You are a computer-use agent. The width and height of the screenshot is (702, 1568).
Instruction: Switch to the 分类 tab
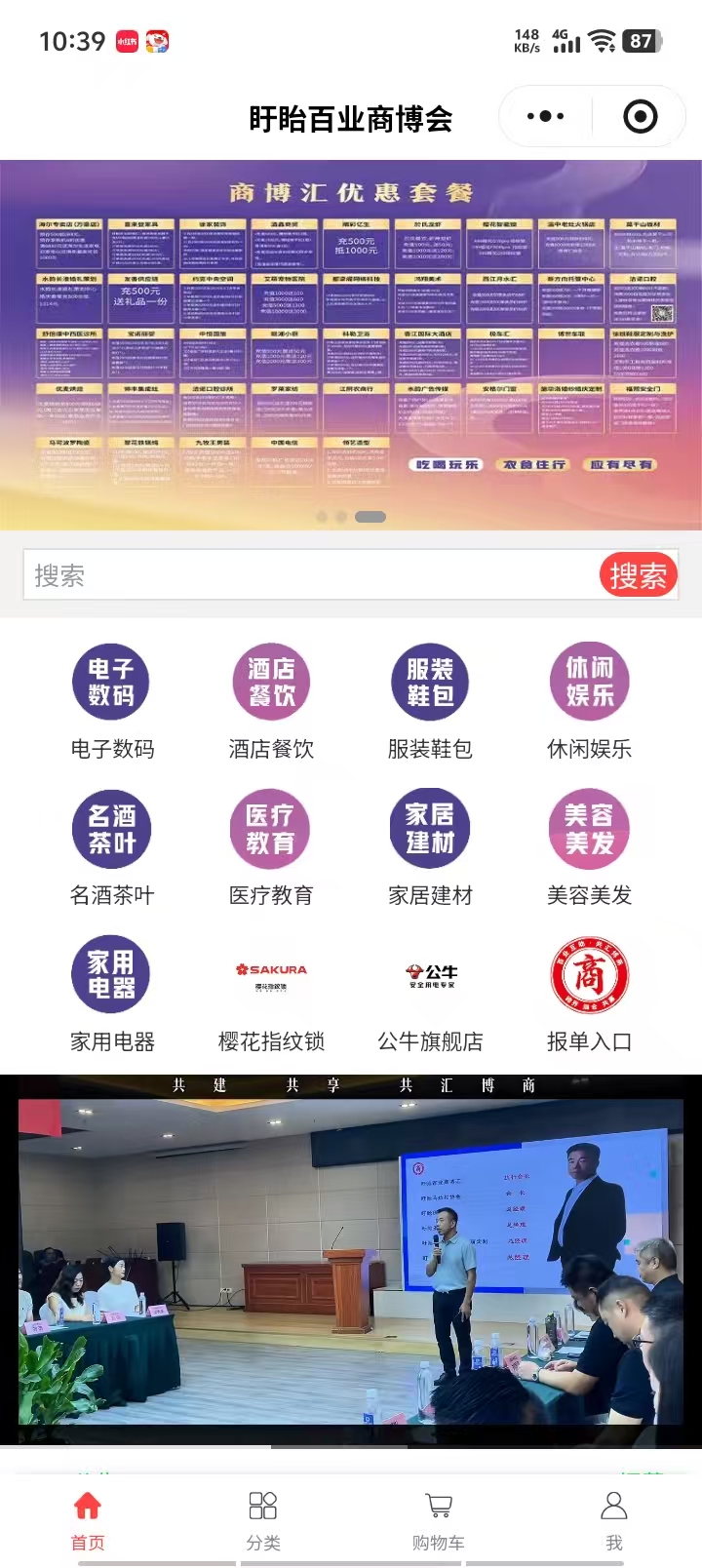coord(263,1519)
